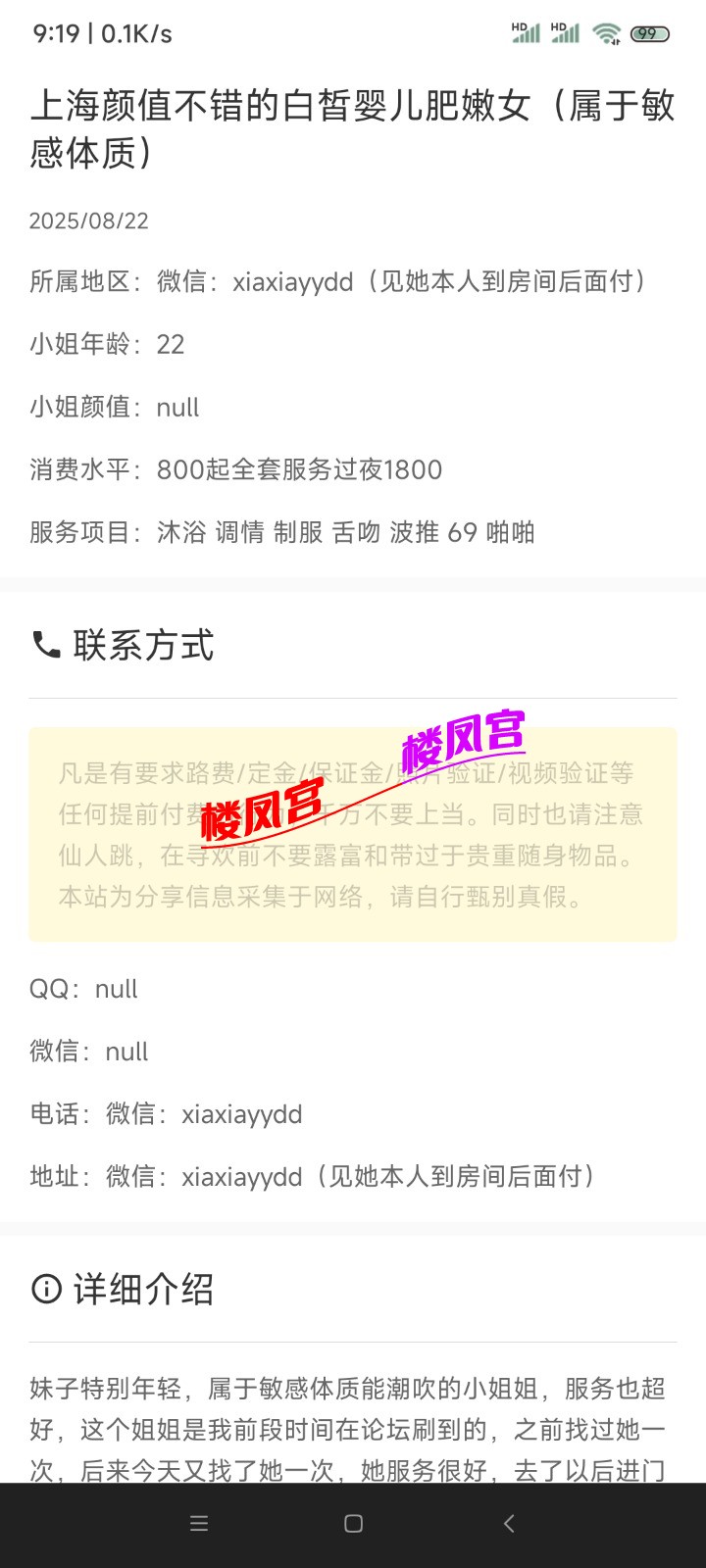This screenshot has width=706, height=1568.
Task: Tap the recent apps button in navigation bar
Action: click(x=198, y=1524)
